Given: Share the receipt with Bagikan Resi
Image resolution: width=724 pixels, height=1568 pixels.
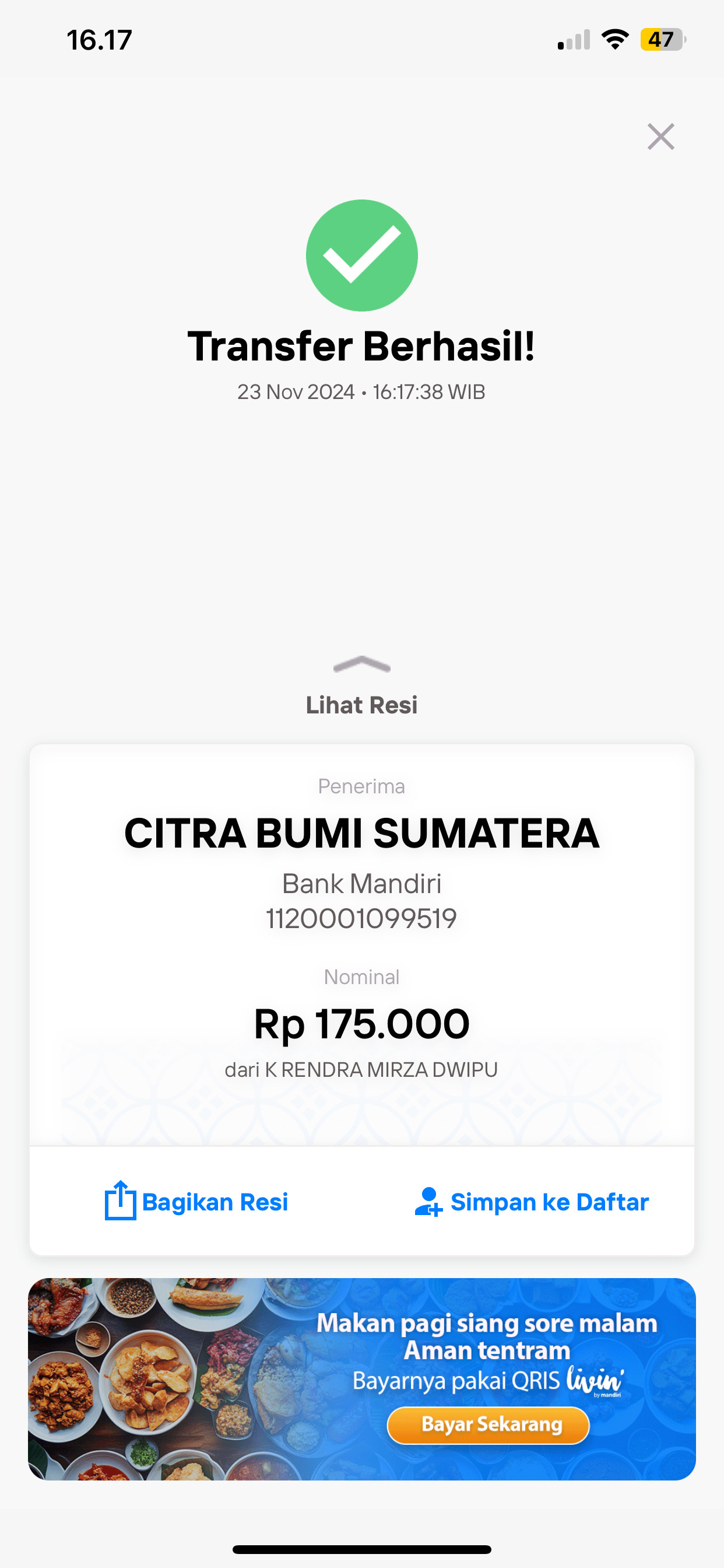Looking at the screenshot, I should coord(196,1201).
